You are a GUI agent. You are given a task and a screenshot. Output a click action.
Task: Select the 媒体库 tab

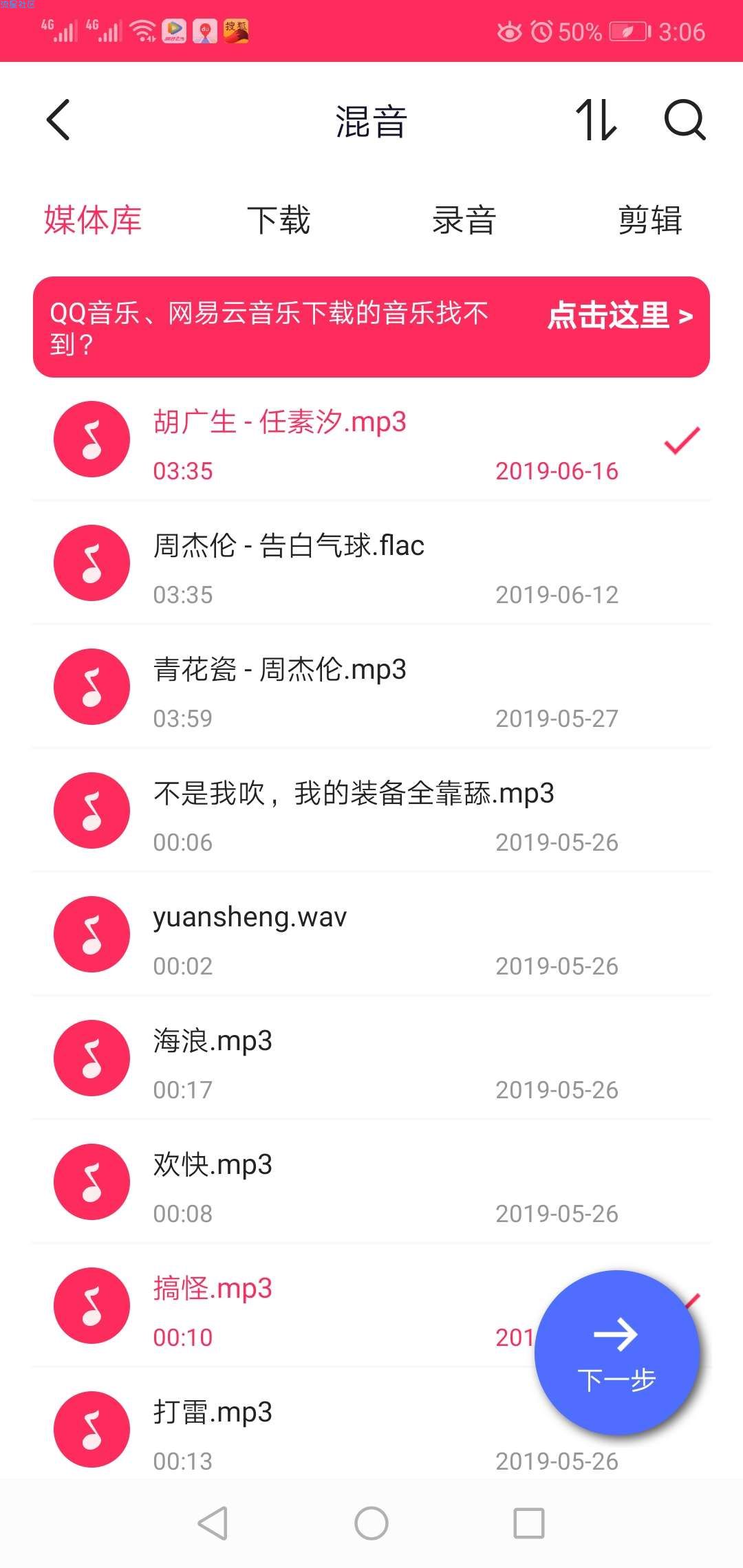tap(93, 220)
